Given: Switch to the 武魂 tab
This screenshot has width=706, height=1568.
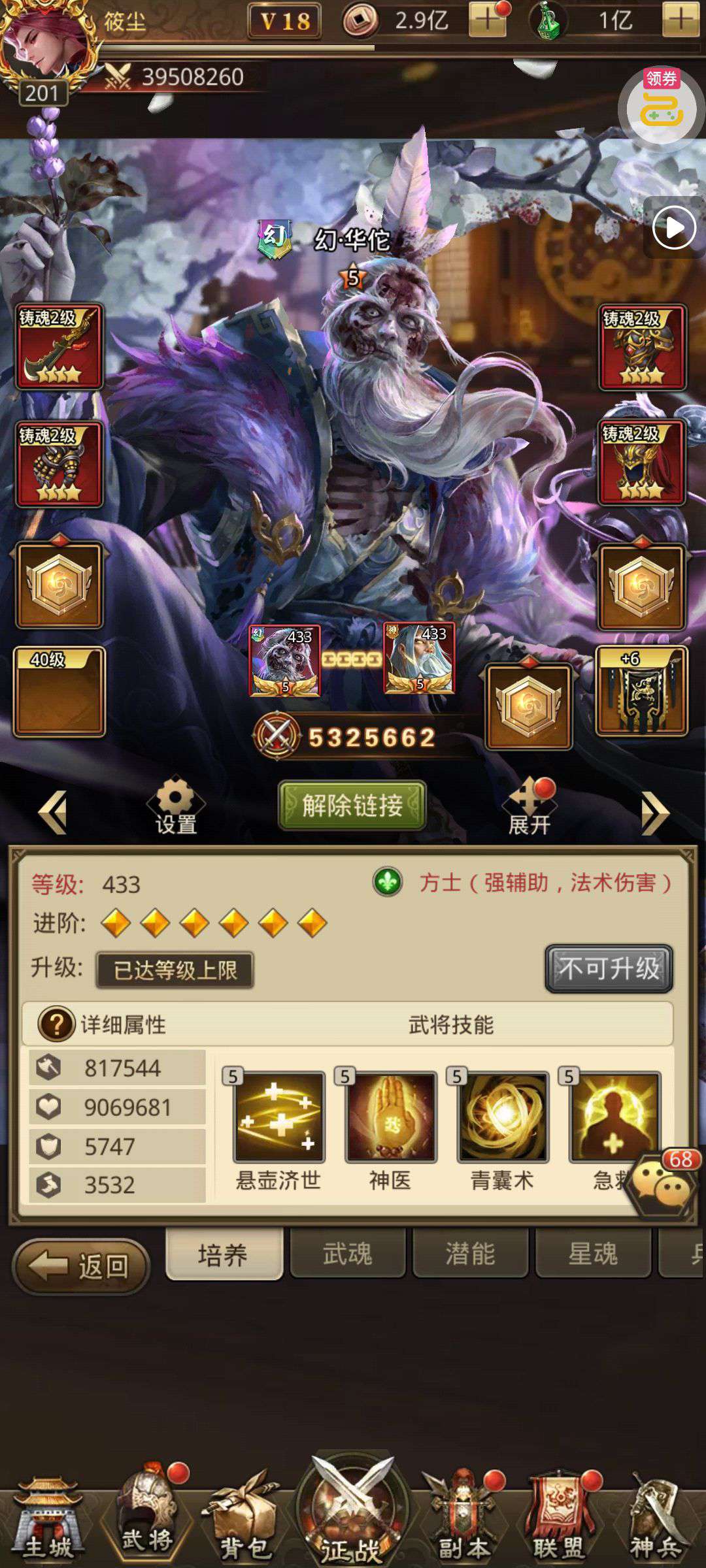Looking at the screenshot, I should [x=347, y=1253].
